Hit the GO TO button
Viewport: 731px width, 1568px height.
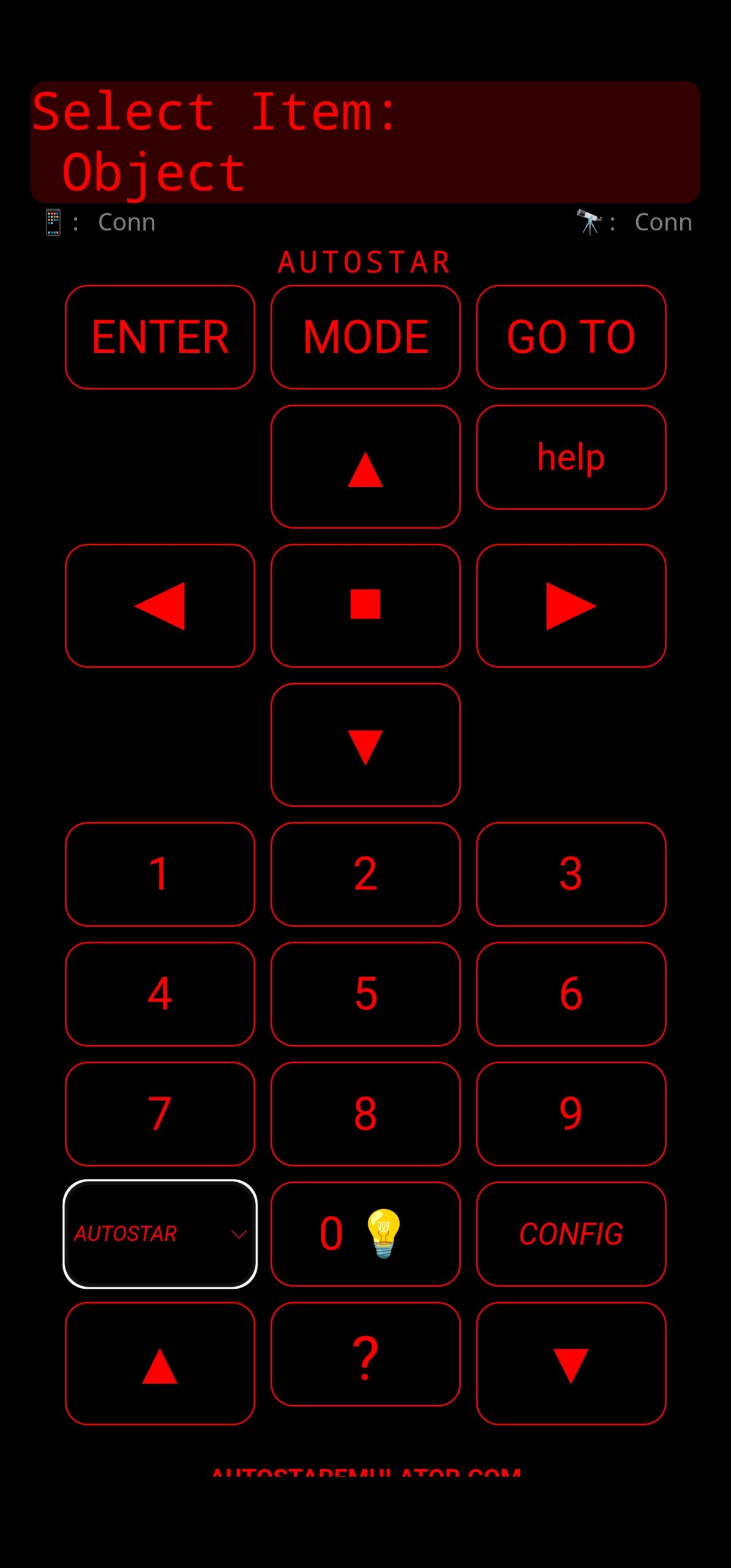click(x=571, y=337)
